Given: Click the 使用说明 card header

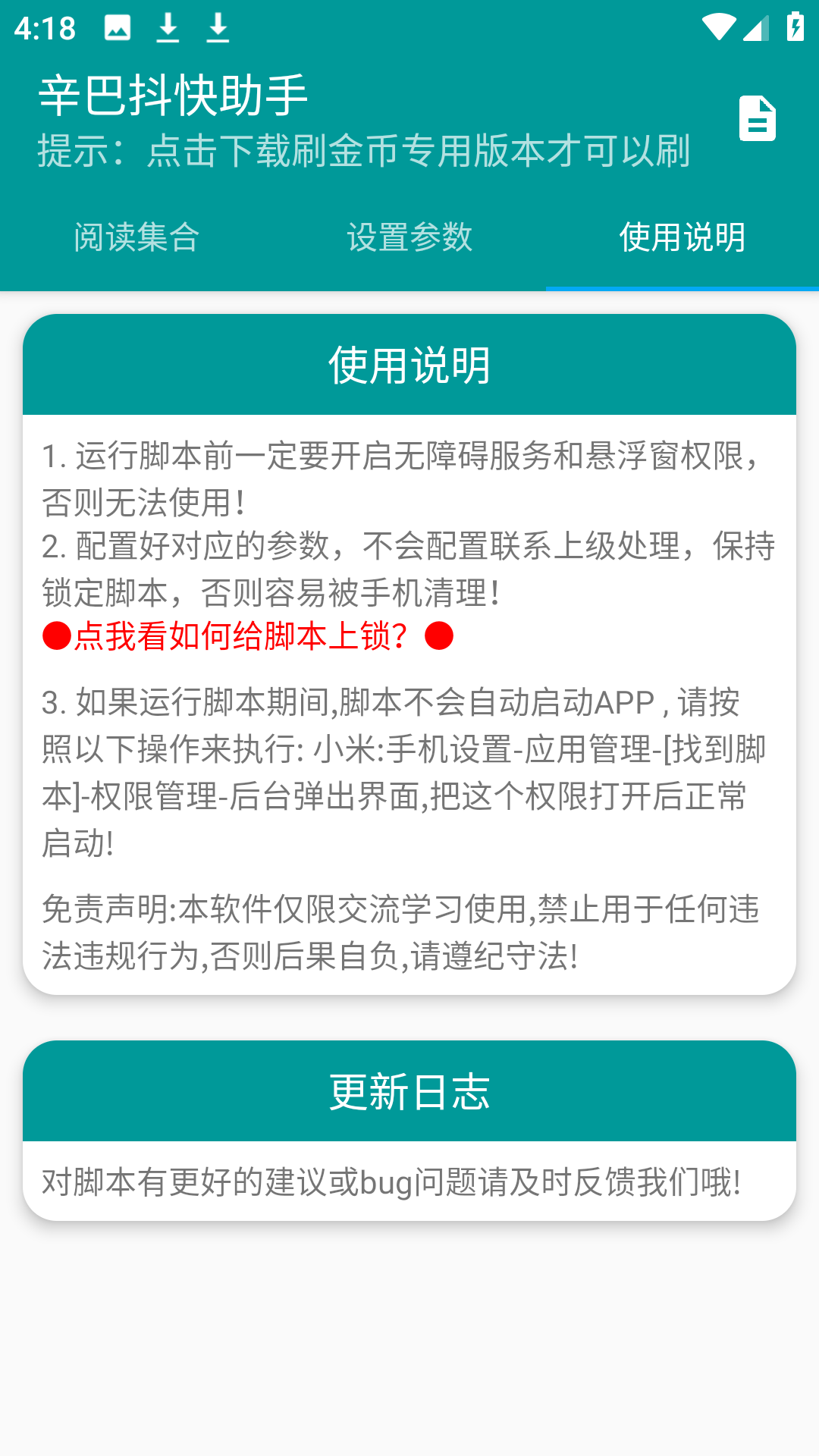Looking at the screenshot, I should click(409, 366).
